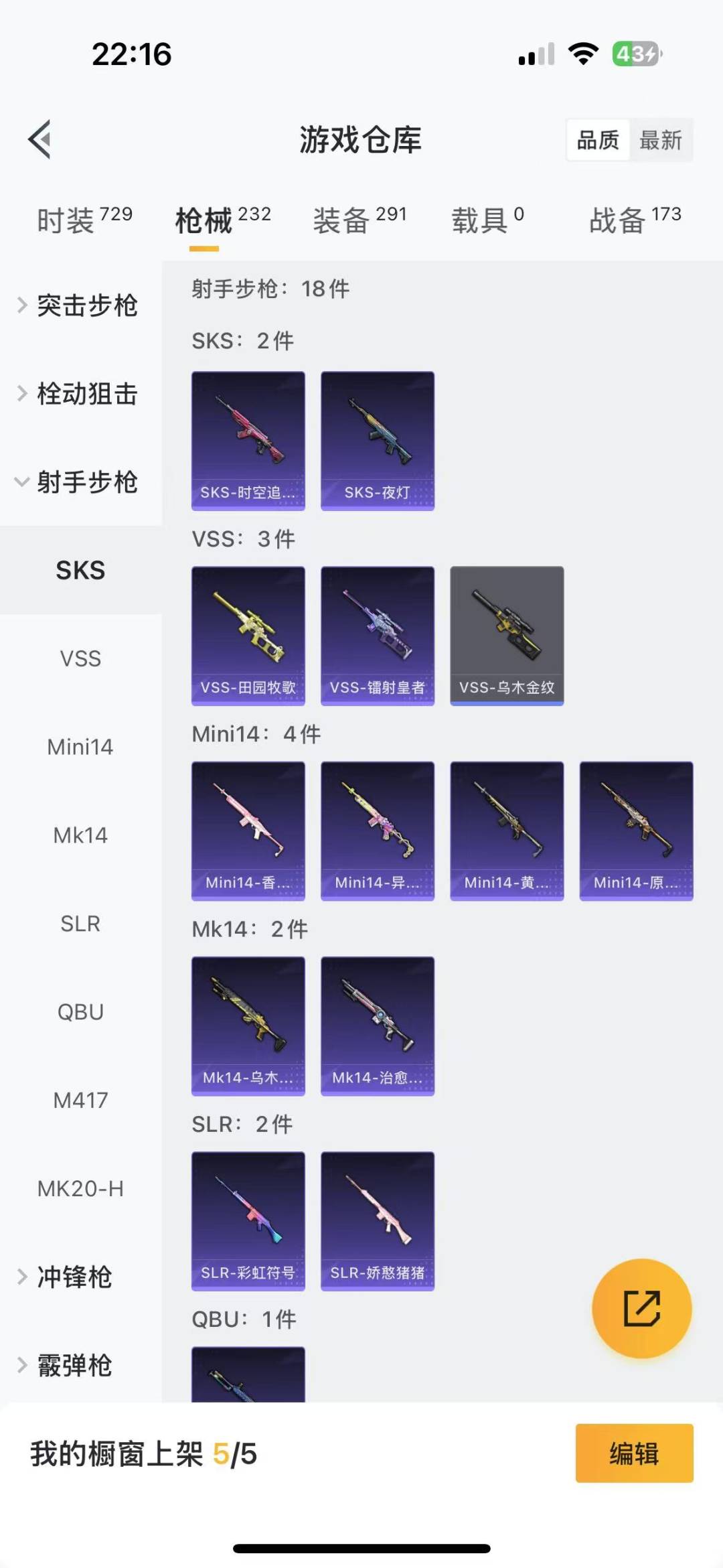Viewport: 723px width, 1568px height.
Task: Sort the warehouse by 最新
Action: (660, 140)
